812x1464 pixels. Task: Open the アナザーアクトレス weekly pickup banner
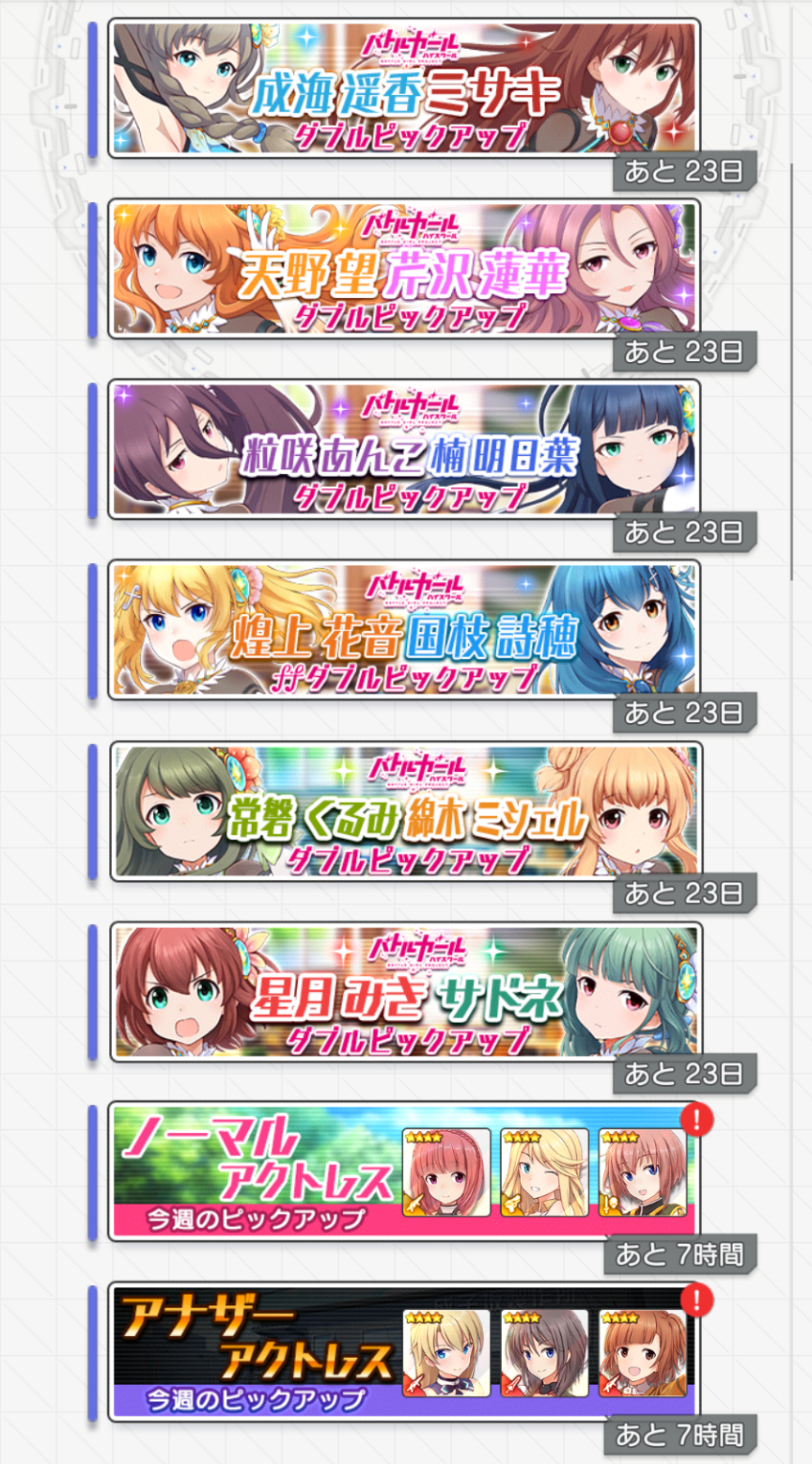click(404, 1351)
